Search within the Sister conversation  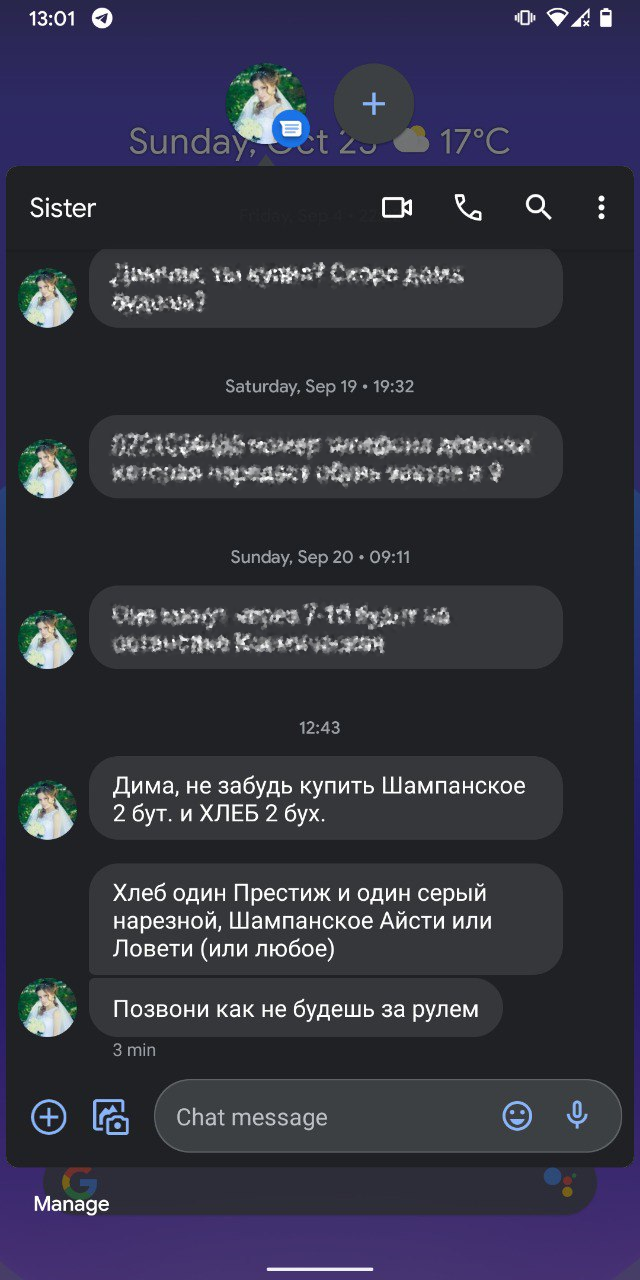click(539, 208)
